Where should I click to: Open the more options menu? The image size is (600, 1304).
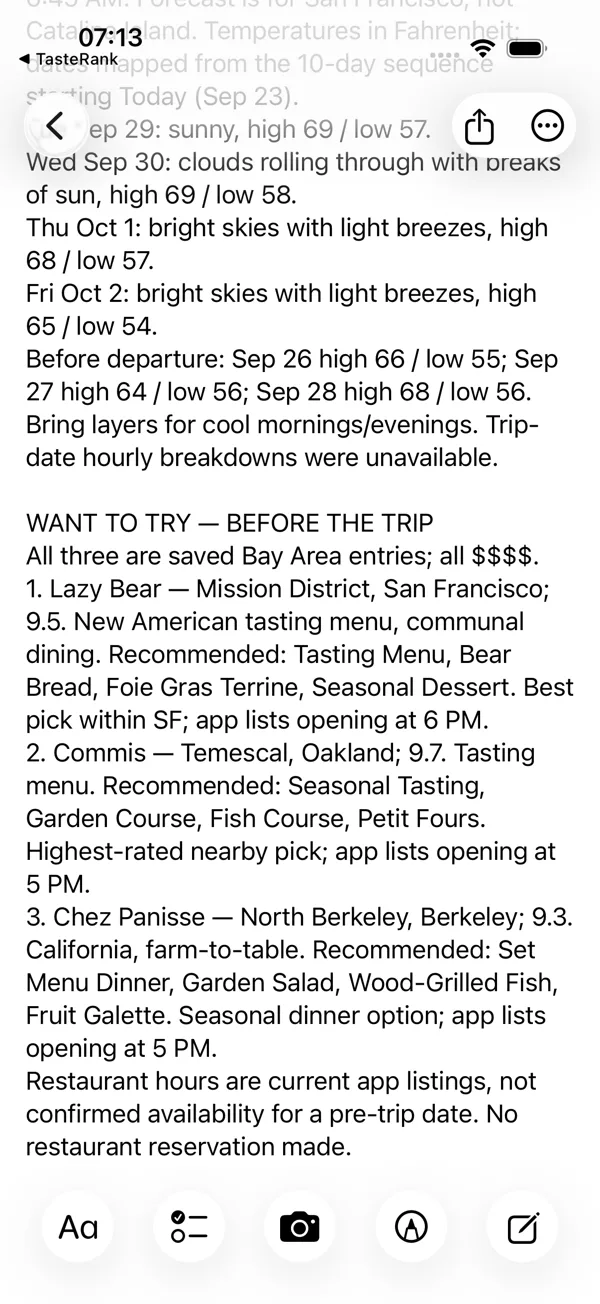tap(547, 126)
